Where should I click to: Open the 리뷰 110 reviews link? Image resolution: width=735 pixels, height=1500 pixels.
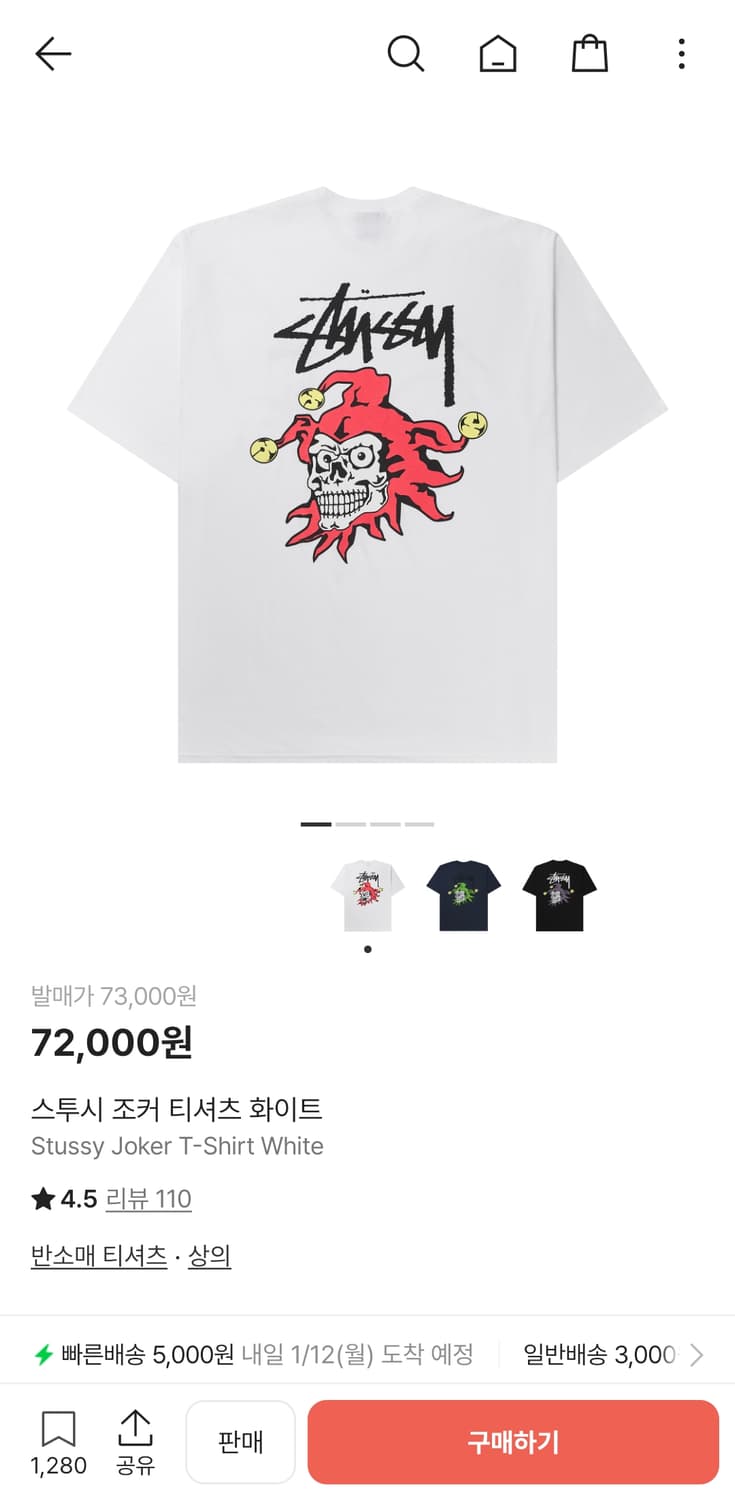148,1197
